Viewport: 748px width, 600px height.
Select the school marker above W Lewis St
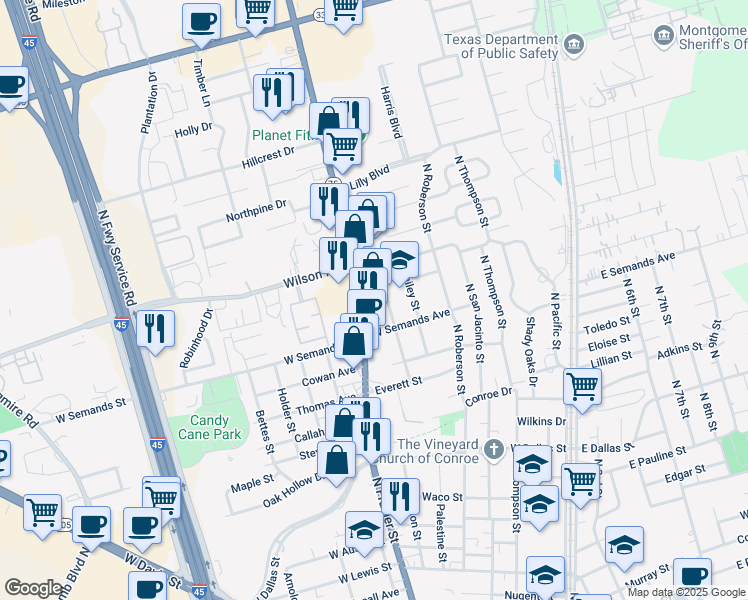(364, 529)
